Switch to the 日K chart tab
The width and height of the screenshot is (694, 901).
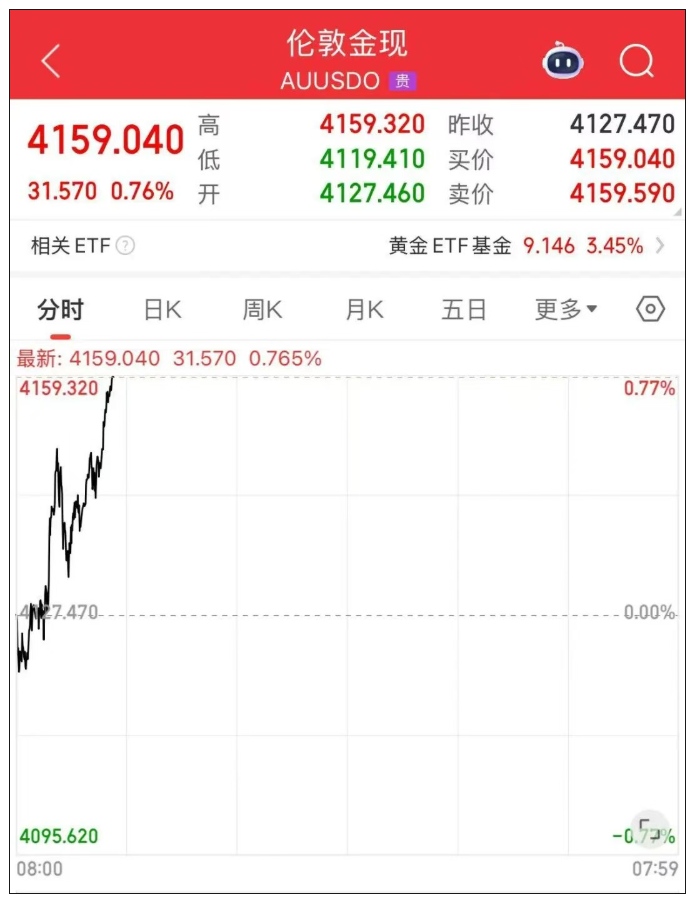pyautogui.click(x=162, y=310)
